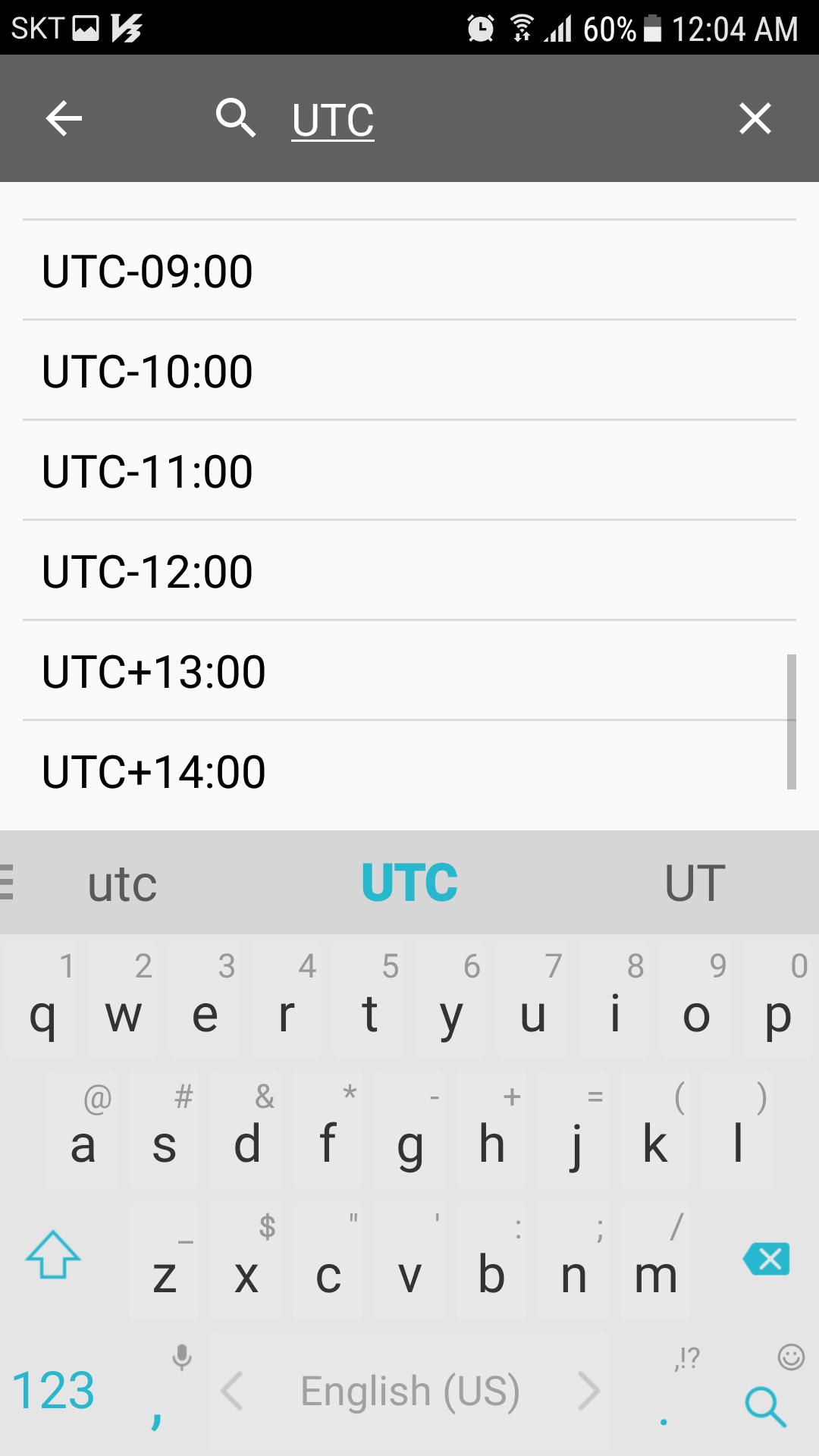This screenshot has height=1456, width=819.
Task: Go back using the top-left arrow
Action: point(64,119)
